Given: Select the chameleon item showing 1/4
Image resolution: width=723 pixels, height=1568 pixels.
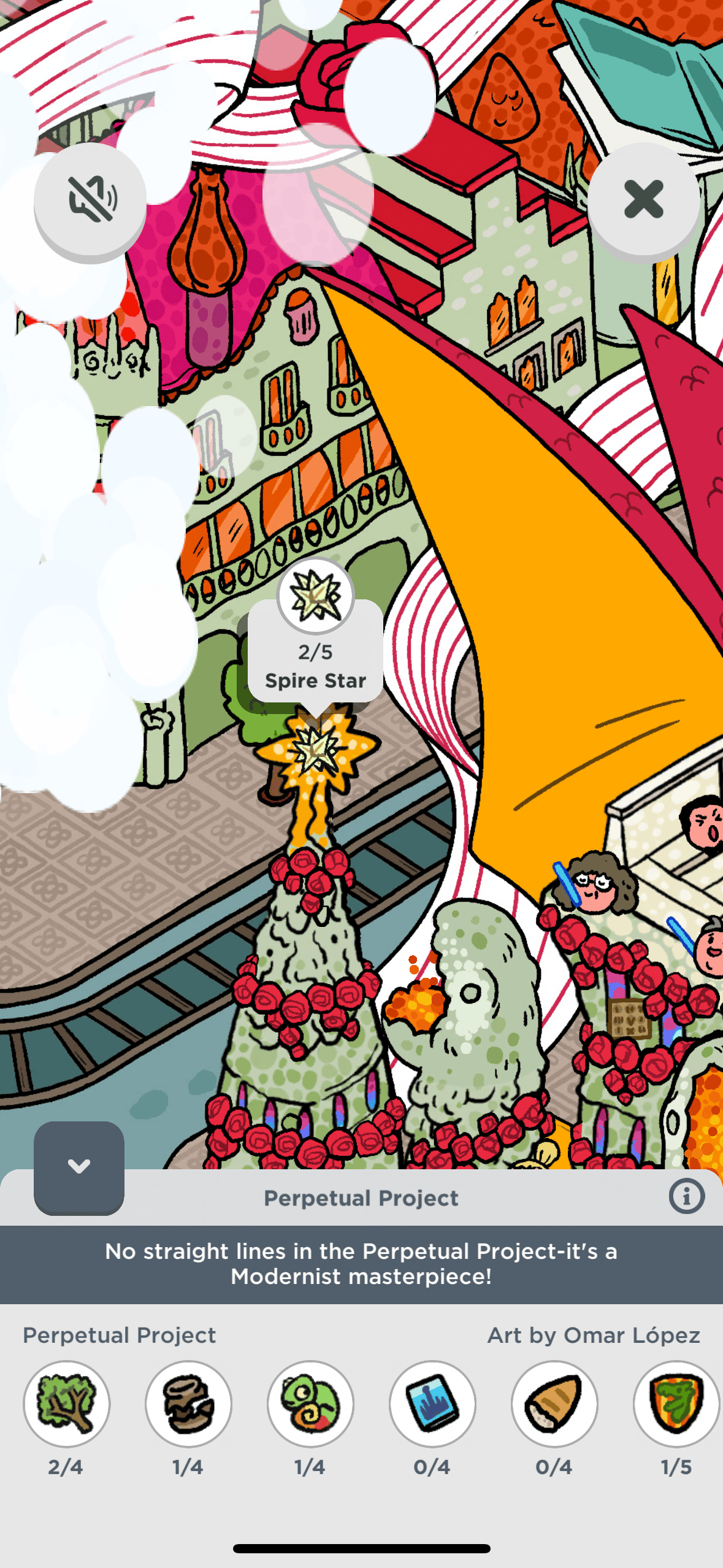Looking at the screenshot, I should pyautogui.click(x=310, y=1404).
